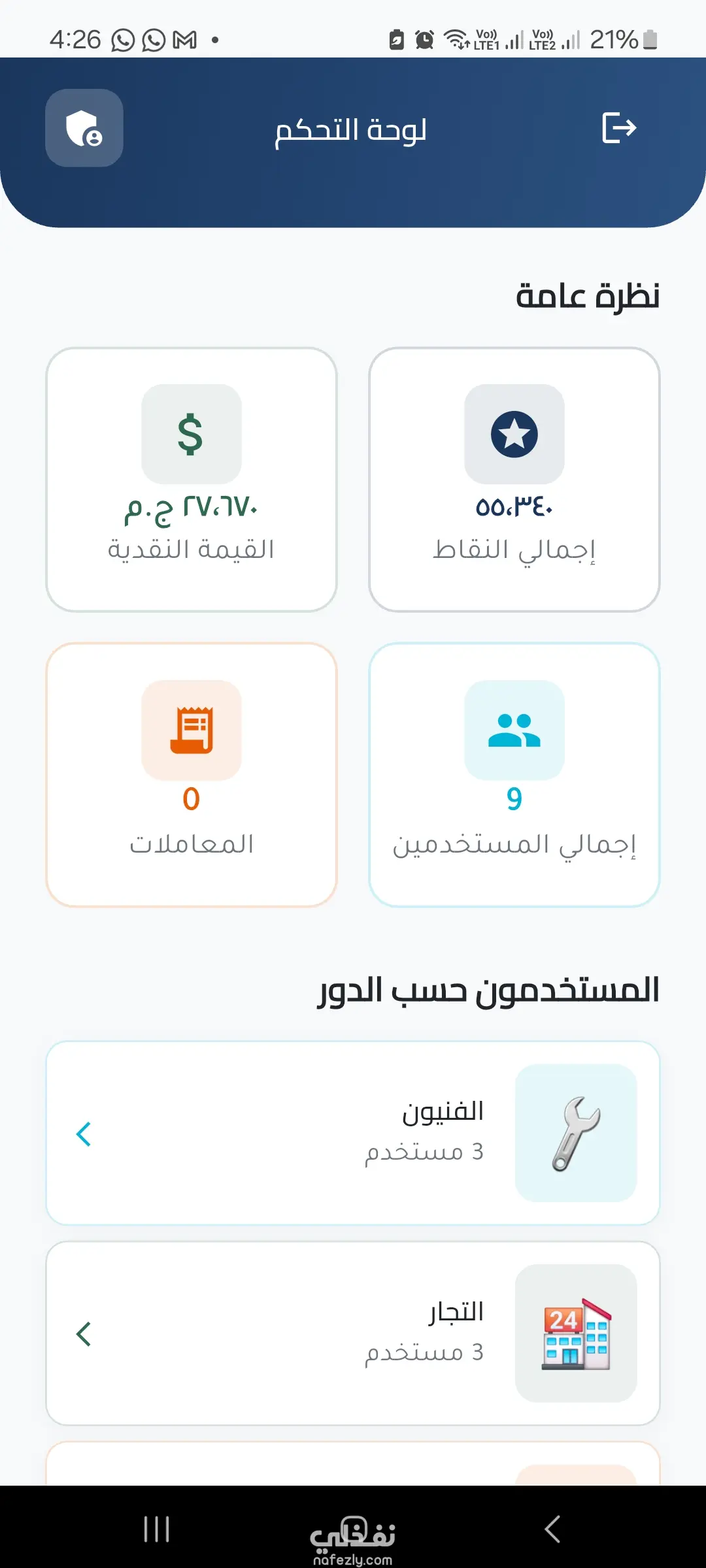Viewport: 706px width, 1568px height.
Task: Open the admin shield profile icon
Action: coord(84,128)
